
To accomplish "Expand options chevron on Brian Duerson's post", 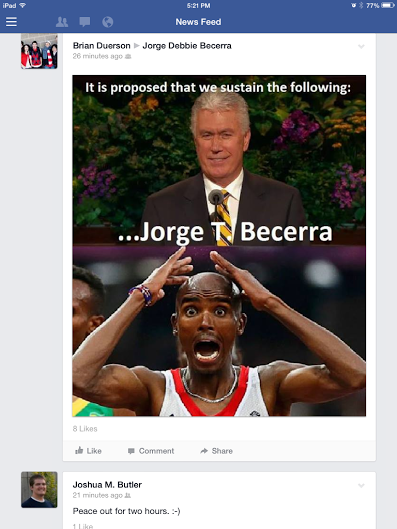I will point(361,46).
